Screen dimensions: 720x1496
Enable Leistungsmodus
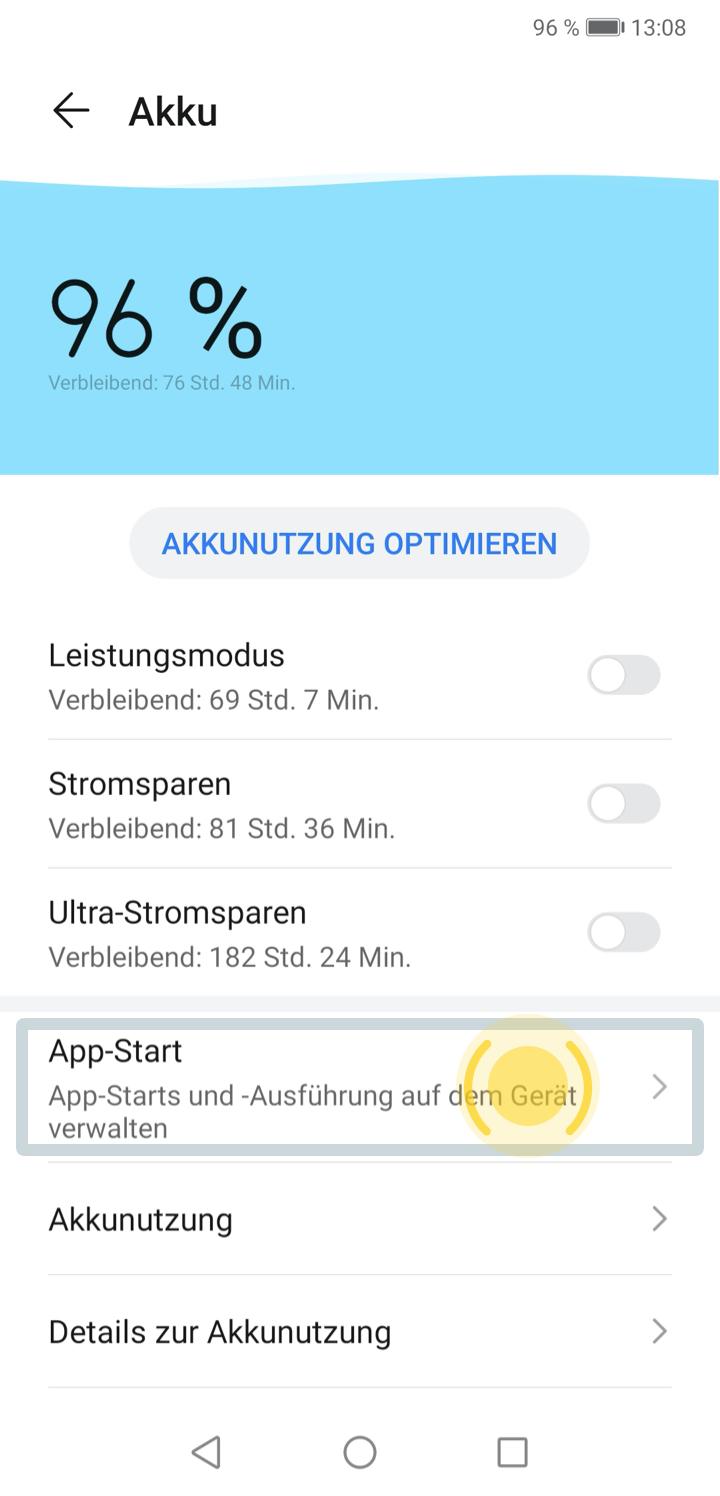(x=623, y=675)
